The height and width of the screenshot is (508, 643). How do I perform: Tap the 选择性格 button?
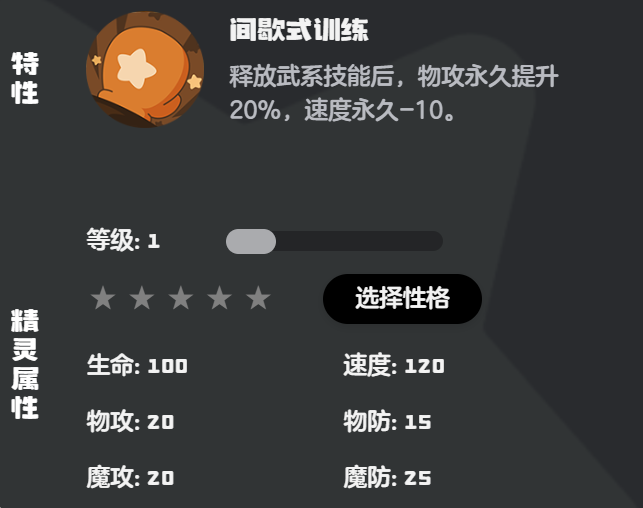[402, 299]
